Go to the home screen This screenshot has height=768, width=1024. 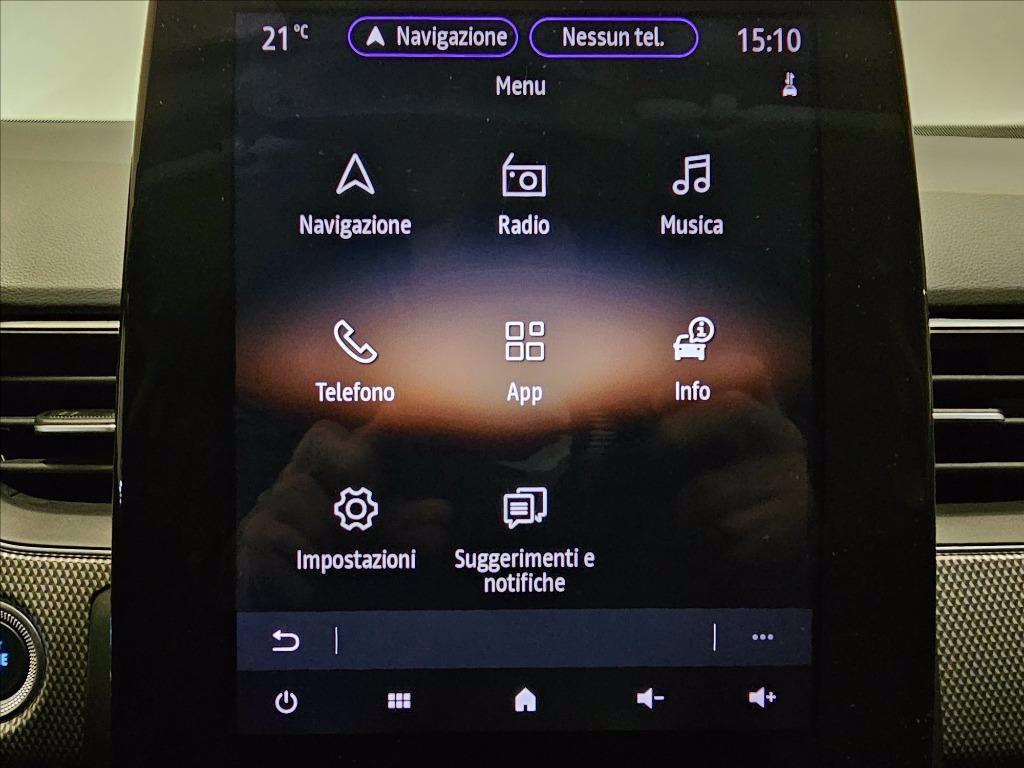coord(525,701)
